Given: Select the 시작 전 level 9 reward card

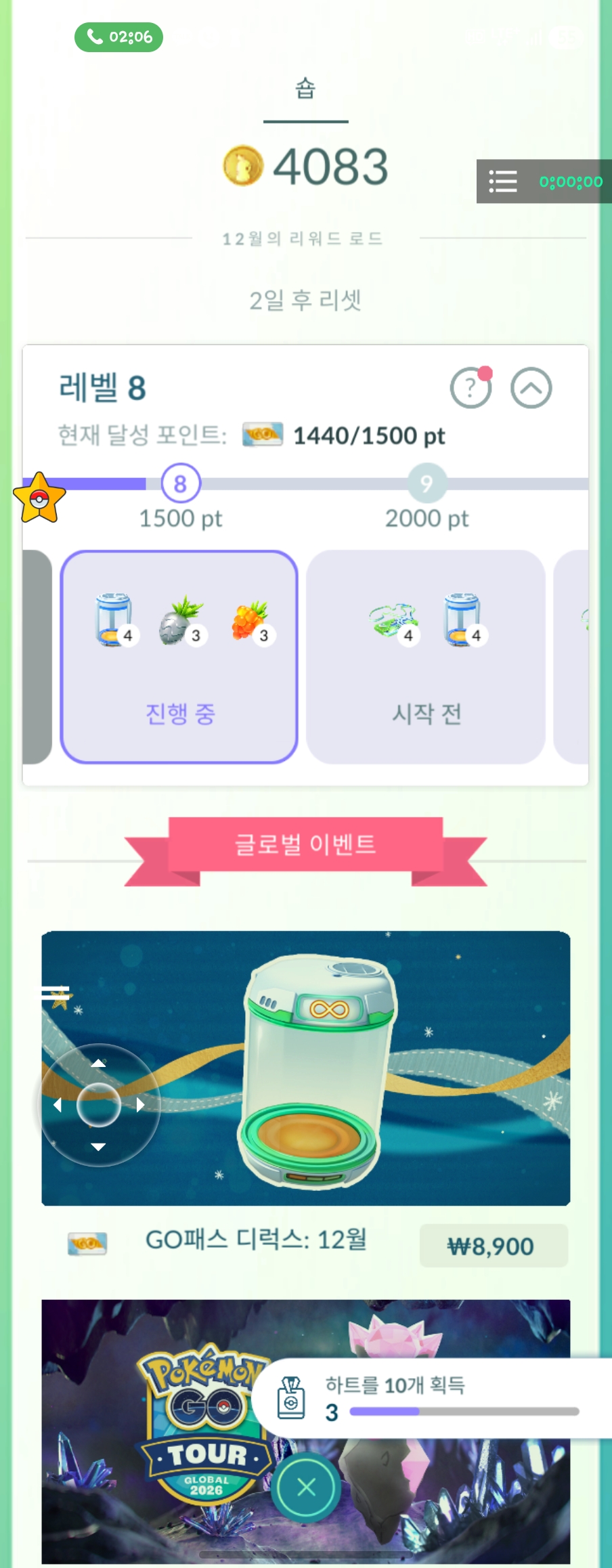Looking at the screenshot, I should 426,656.
